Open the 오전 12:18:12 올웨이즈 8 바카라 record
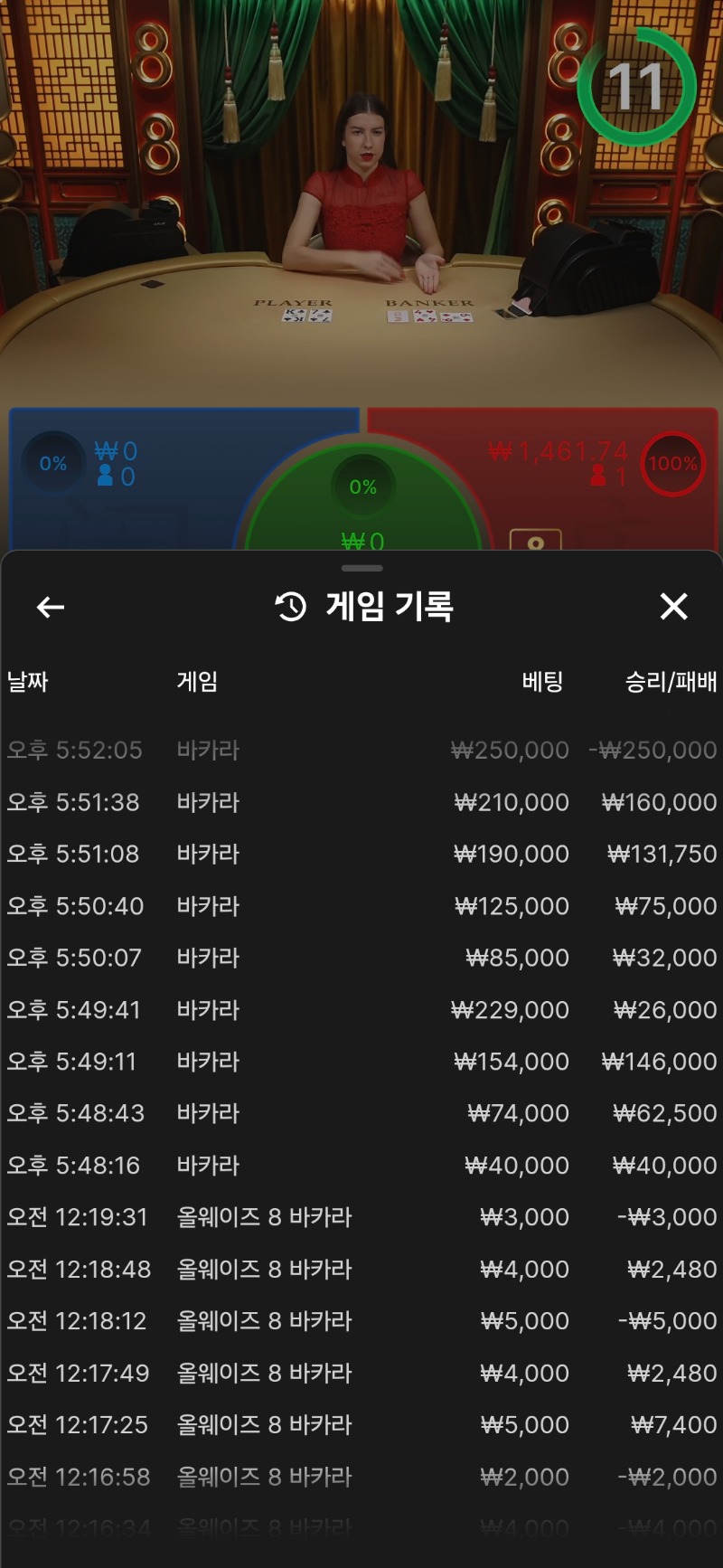The height and width of the screenshot is (1568, 723). [x=361, y=1321]
